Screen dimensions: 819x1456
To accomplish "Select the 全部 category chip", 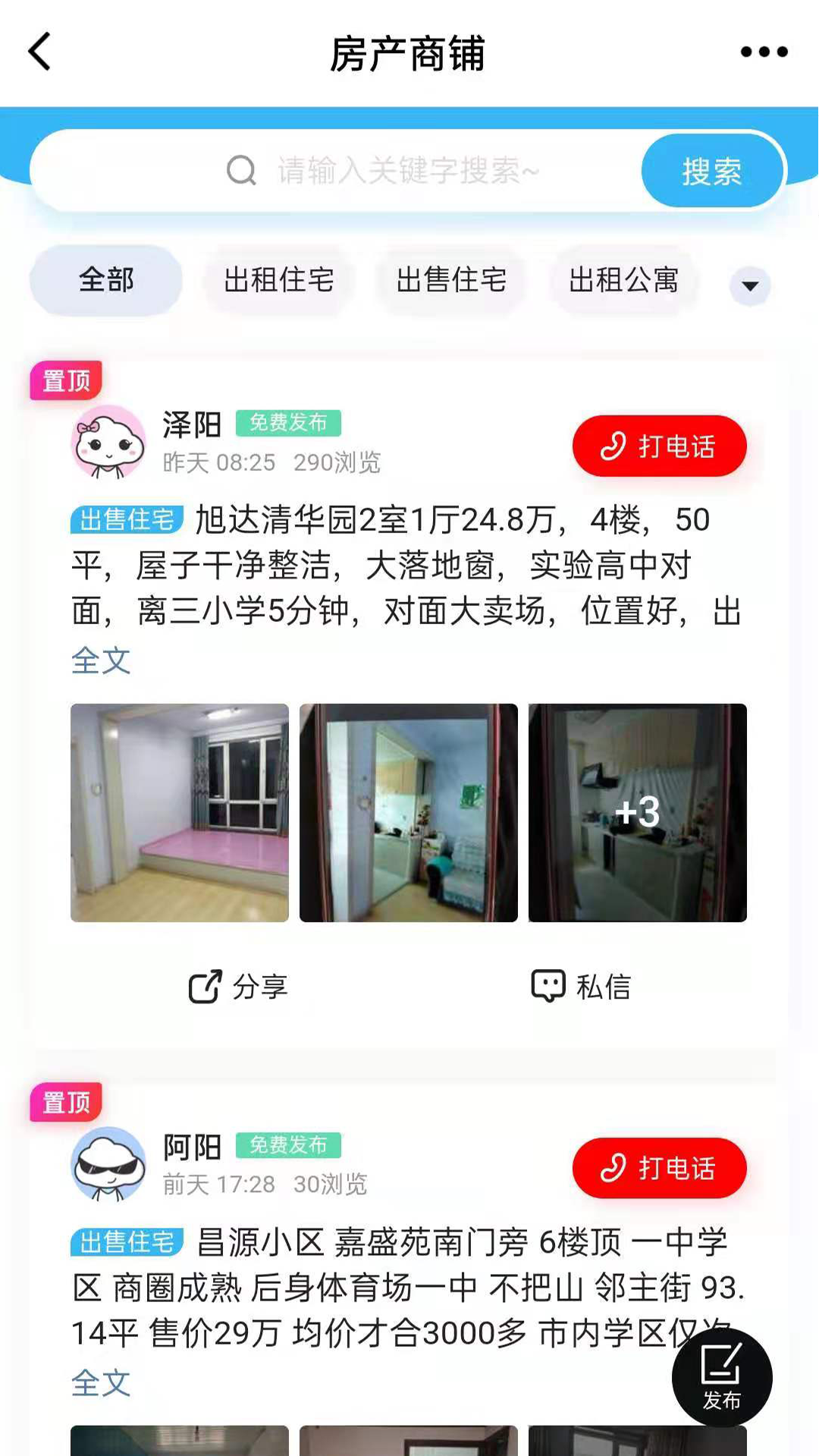I will tap(106, 280).
